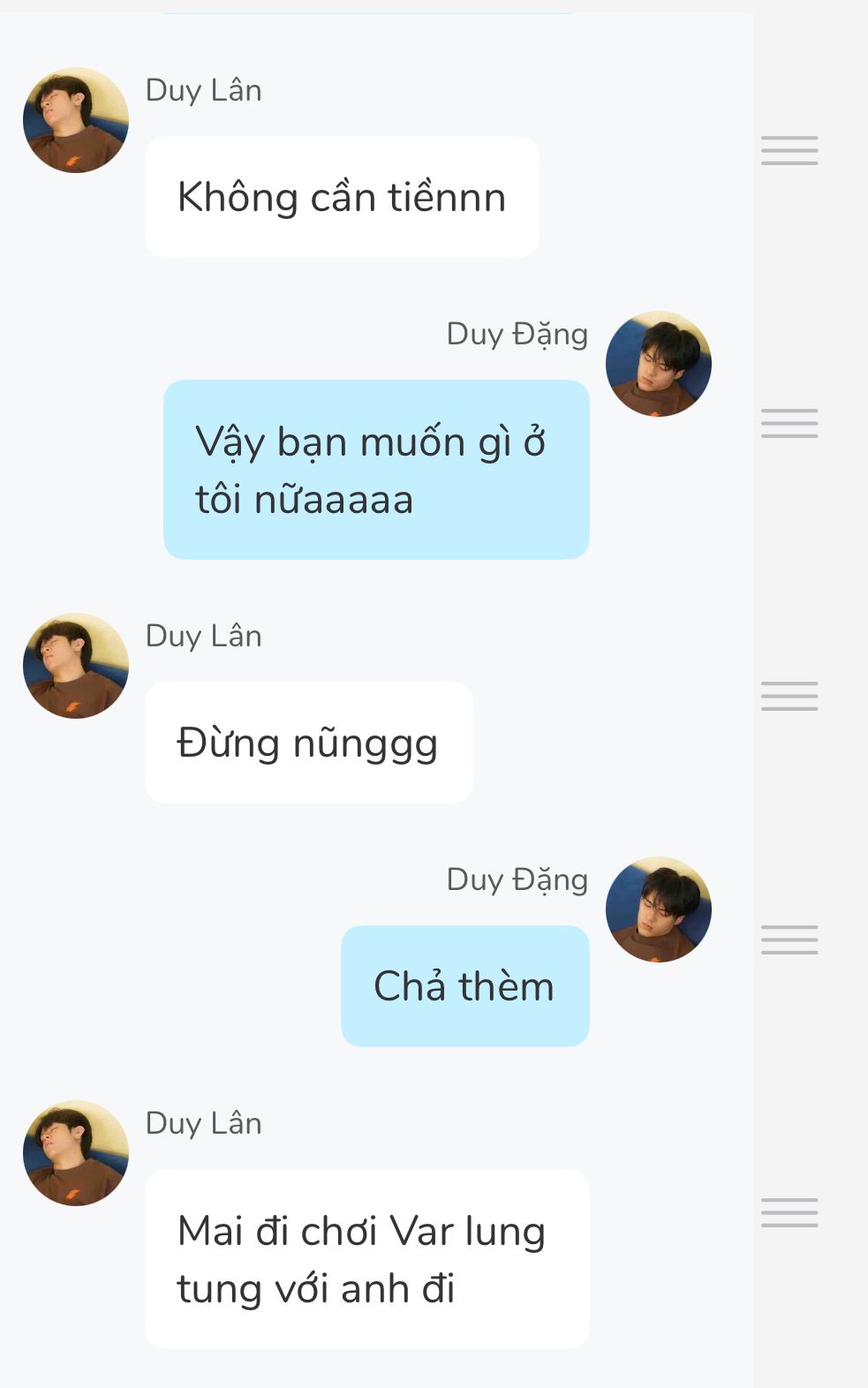Tap the reorder handle beside "Chả thèm"

tap(789, 940)
